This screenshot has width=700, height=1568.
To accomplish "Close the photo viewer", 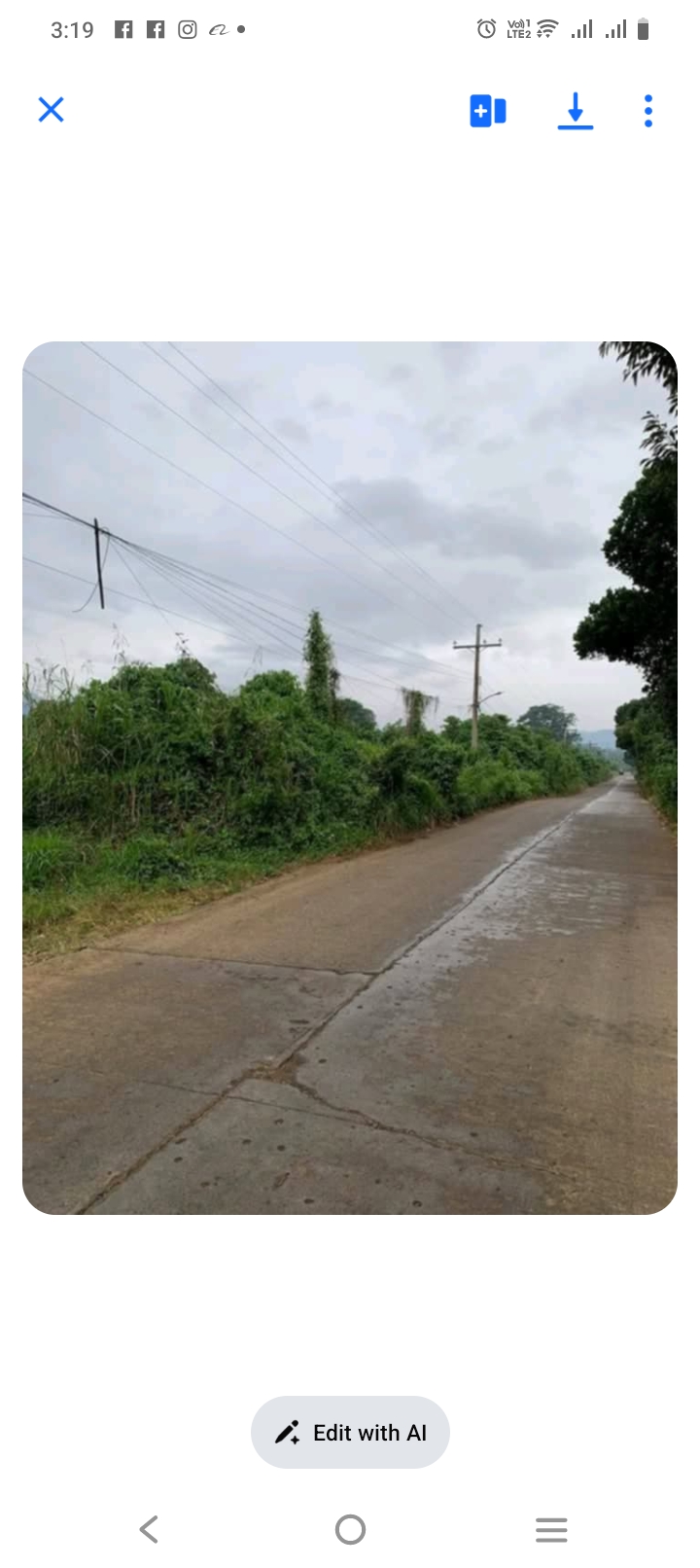I will [51, 110].
